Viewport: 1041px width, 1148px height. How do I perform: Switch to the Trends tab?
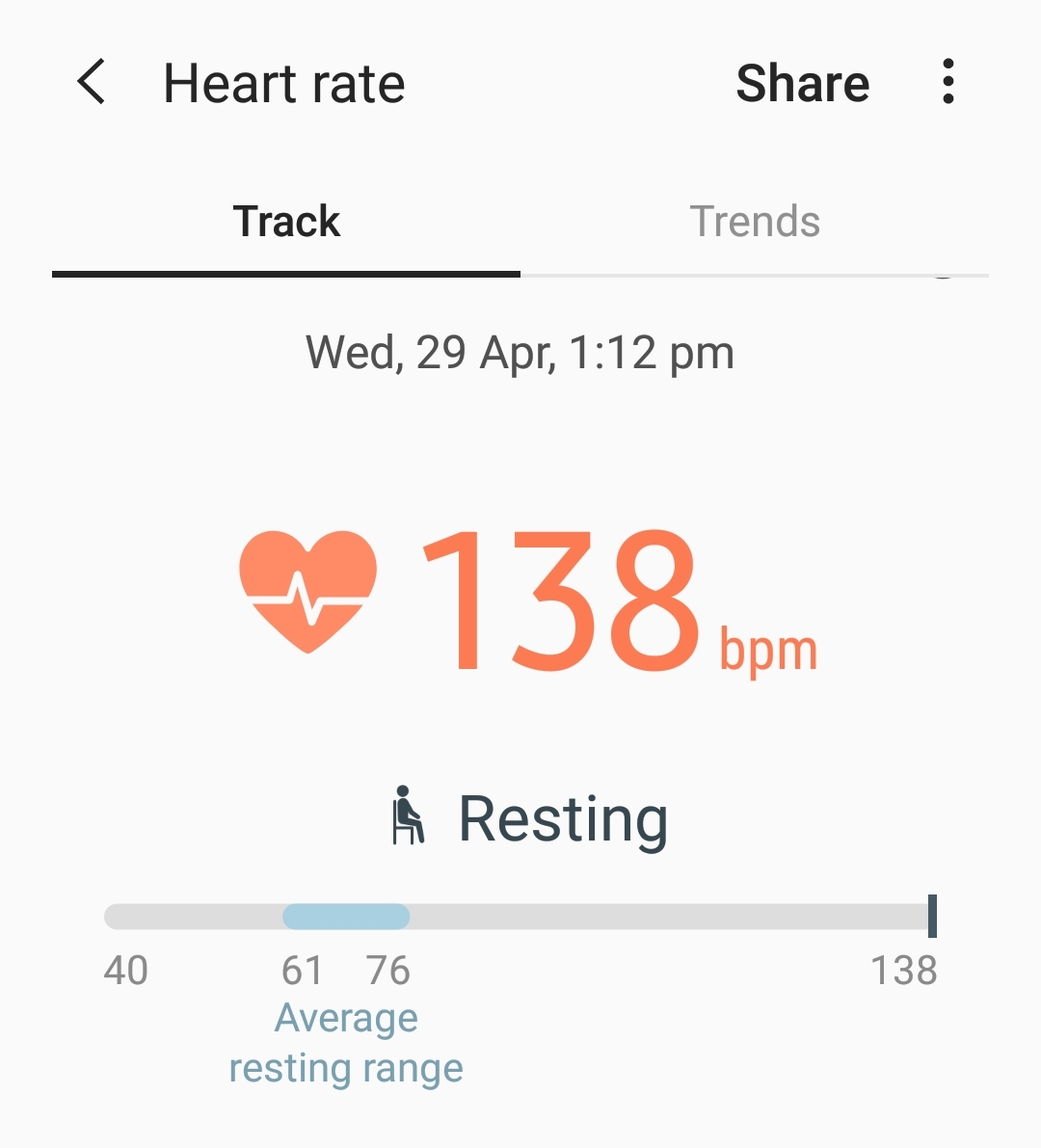click(x=755, y=222)
